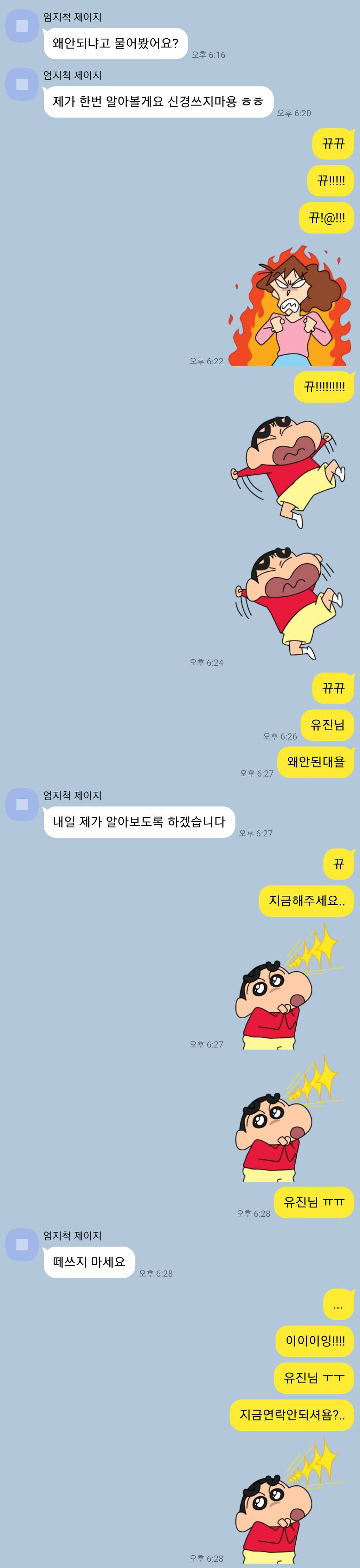
Task: Open profile avatar beside message 왜안되냐고 물어봤어요?
Action: 22,26
